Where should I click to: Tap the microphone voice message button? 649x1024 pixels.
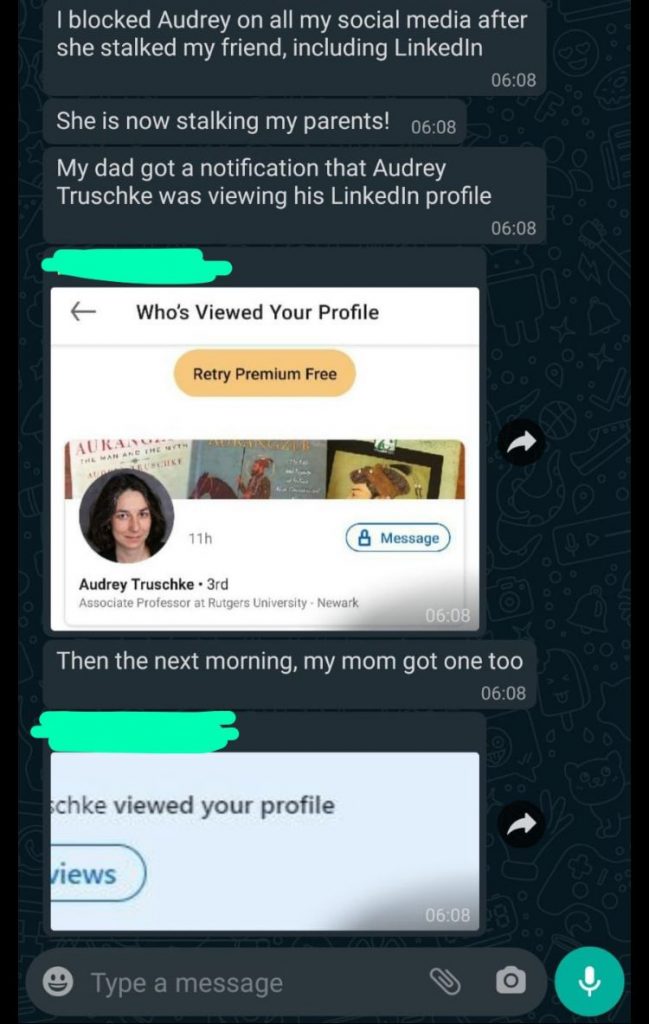pos(589,981)
